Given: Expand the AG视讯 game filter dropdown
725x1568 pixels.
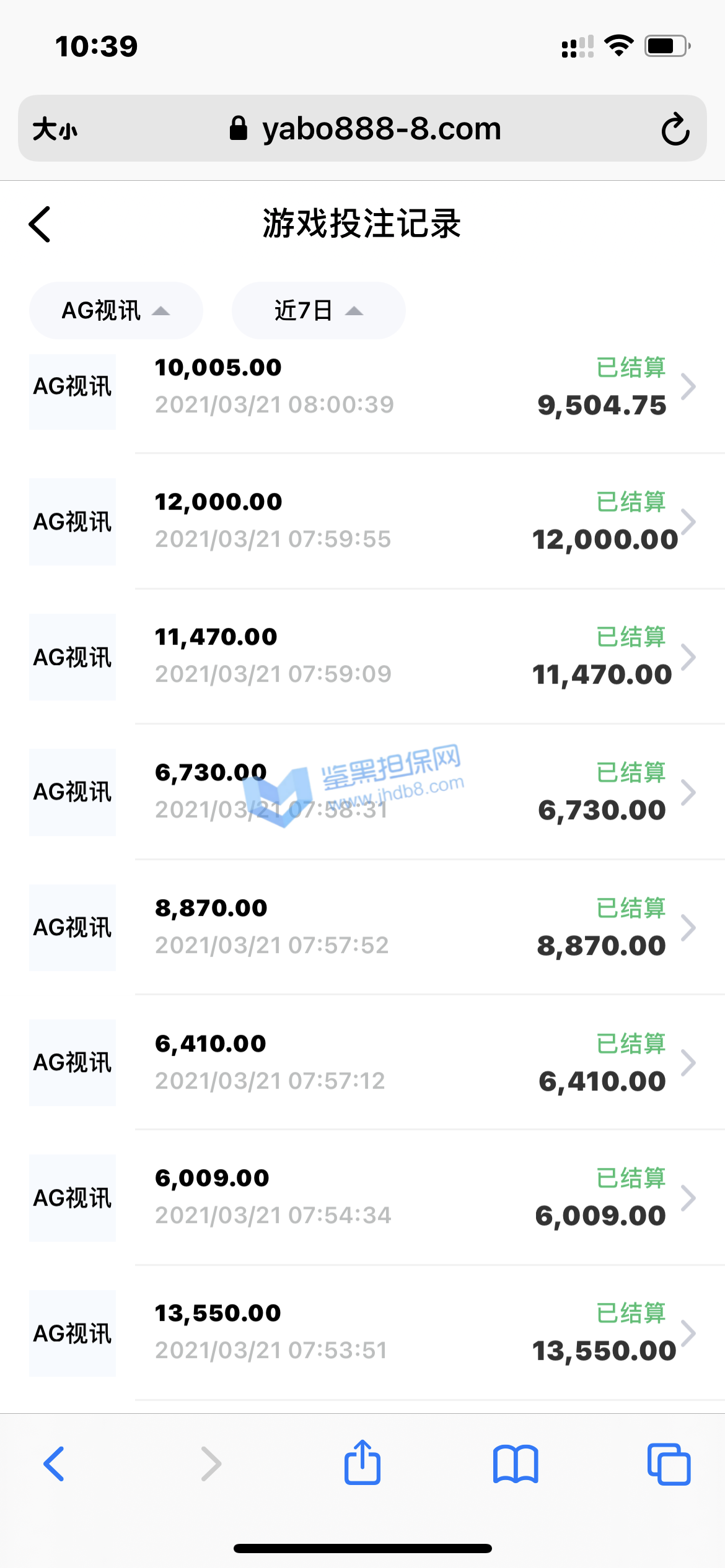Looking at the screenshot, I should click(116, 311).
